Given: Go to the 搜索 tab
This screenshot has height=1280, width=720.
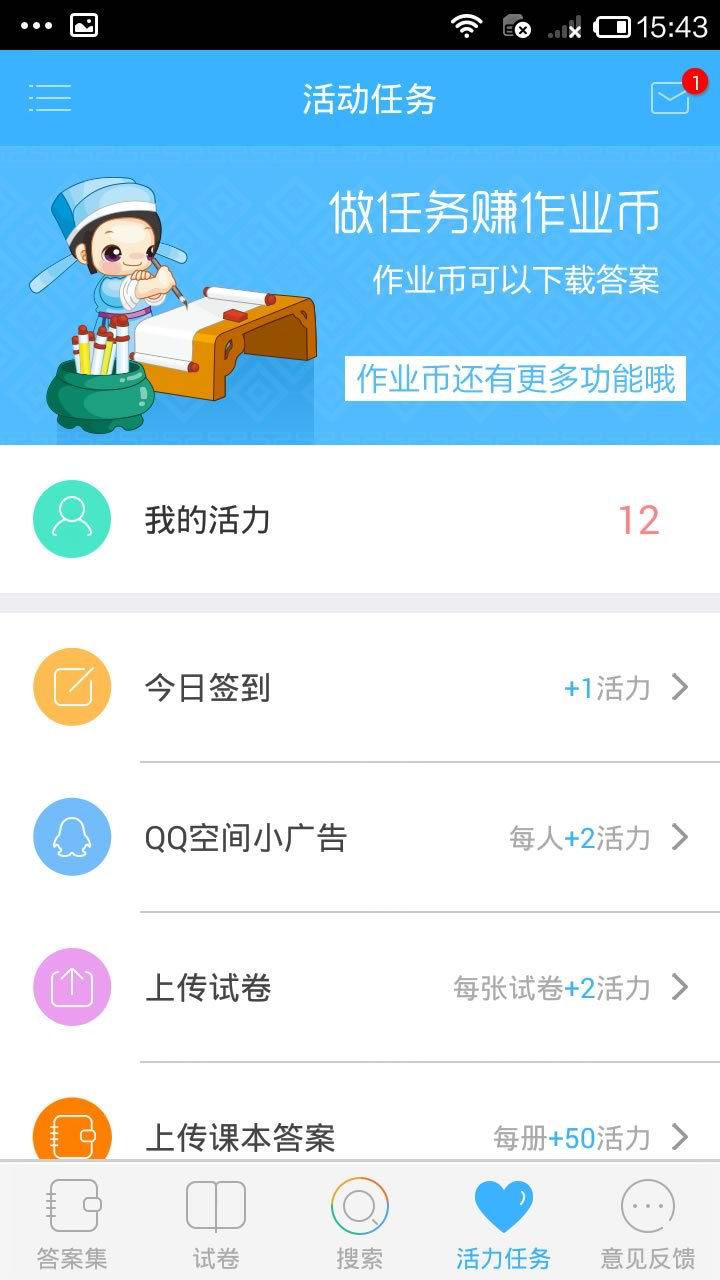Looking at the screenshot, I should (360, 1222).
